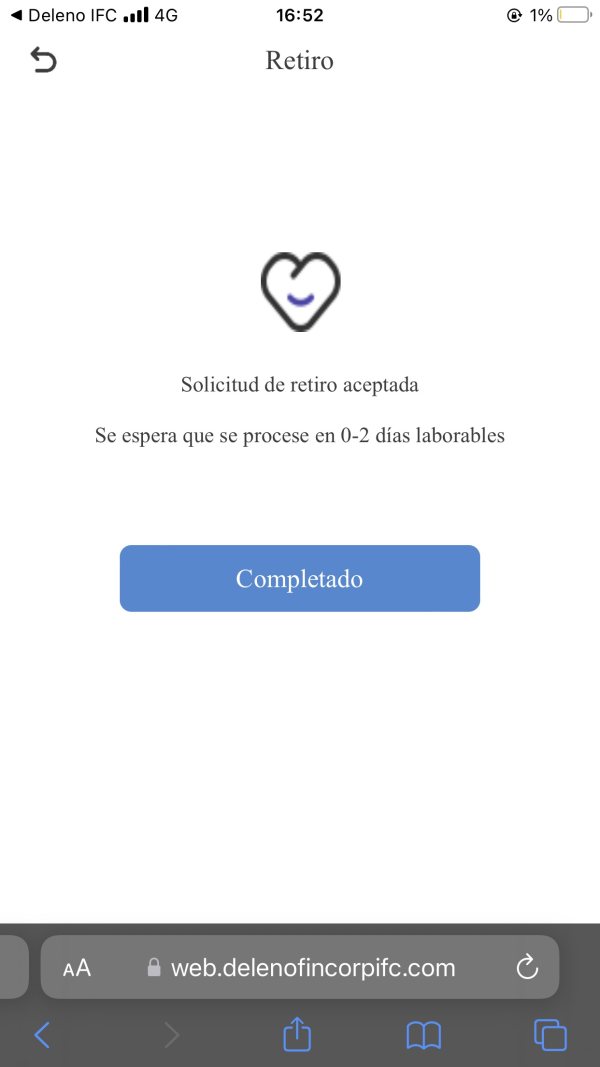This screenshot has width=600, height=1067.
Task: Show all open Safari tabs
Action: click(x=550, y=1035)
